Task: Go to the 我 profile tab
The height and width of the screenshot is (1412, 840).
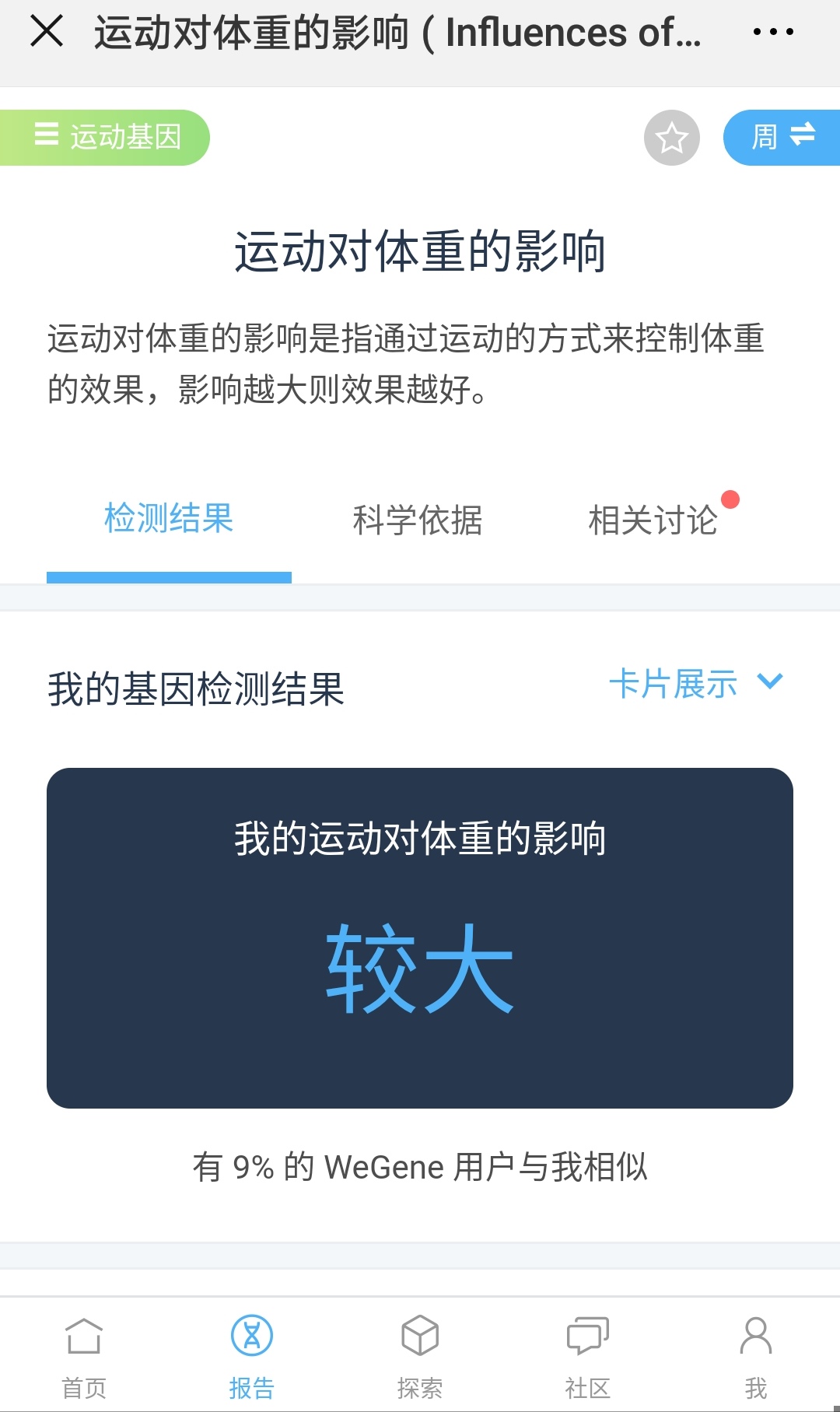Action: click(x=756, y=1356)
